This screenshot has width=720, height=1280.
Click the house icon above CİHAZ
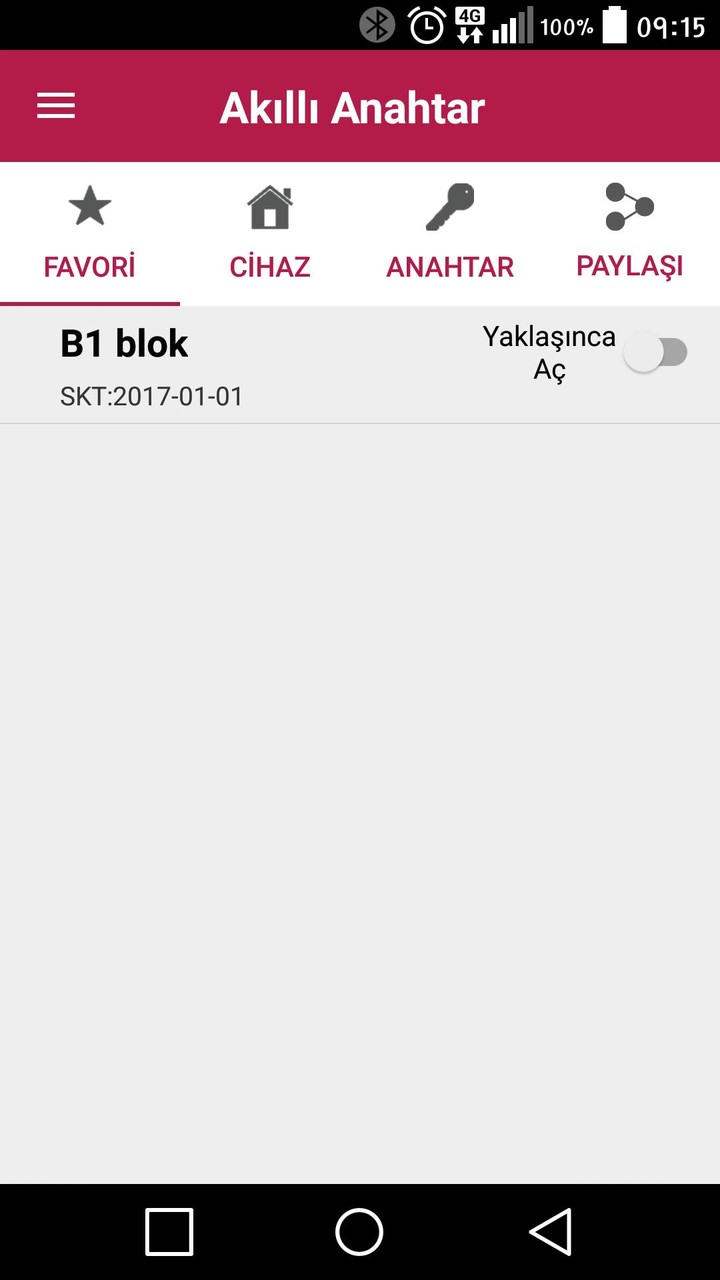(x=270, y=205)
